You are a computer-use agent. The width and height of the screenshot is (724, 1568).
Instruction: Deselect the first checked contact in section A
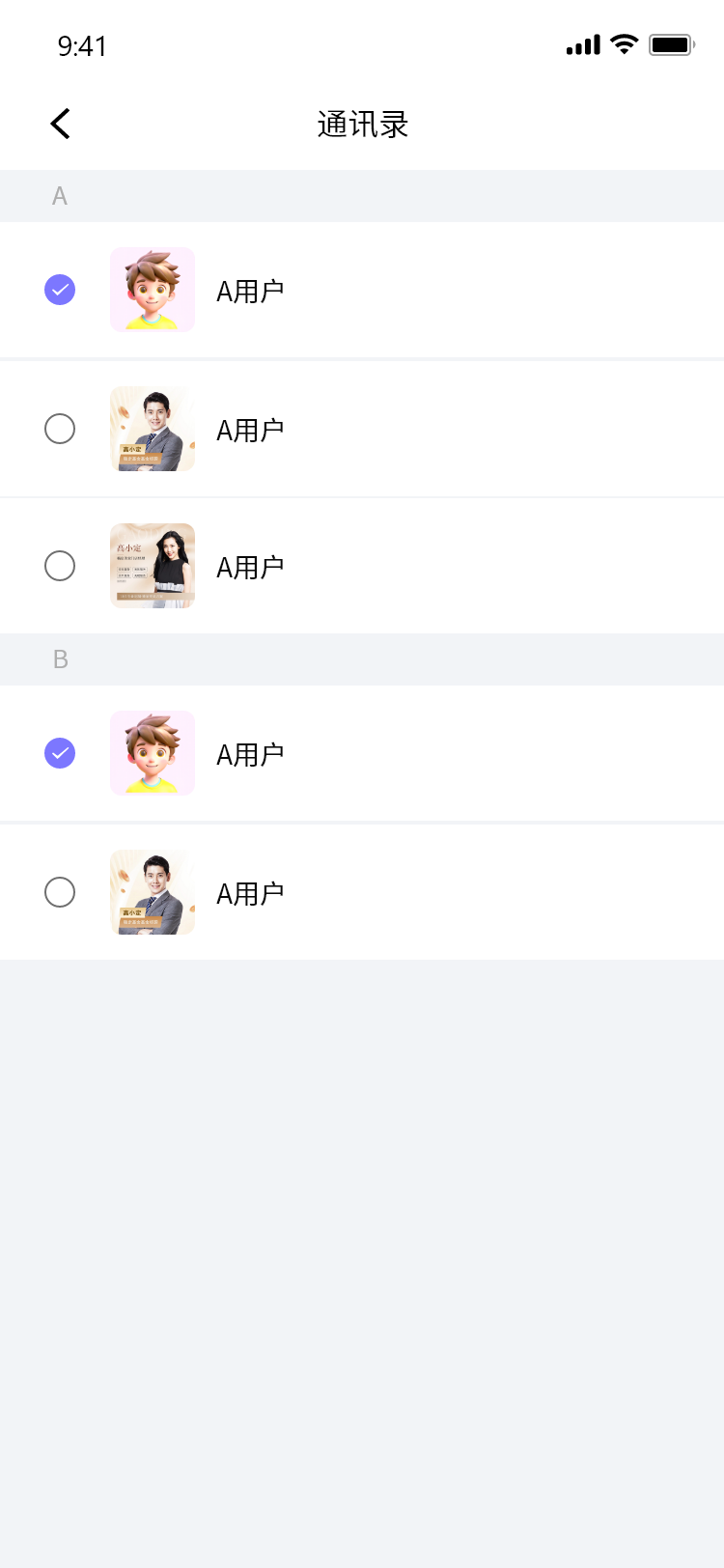pyautogui.click(x=60, y=290)
